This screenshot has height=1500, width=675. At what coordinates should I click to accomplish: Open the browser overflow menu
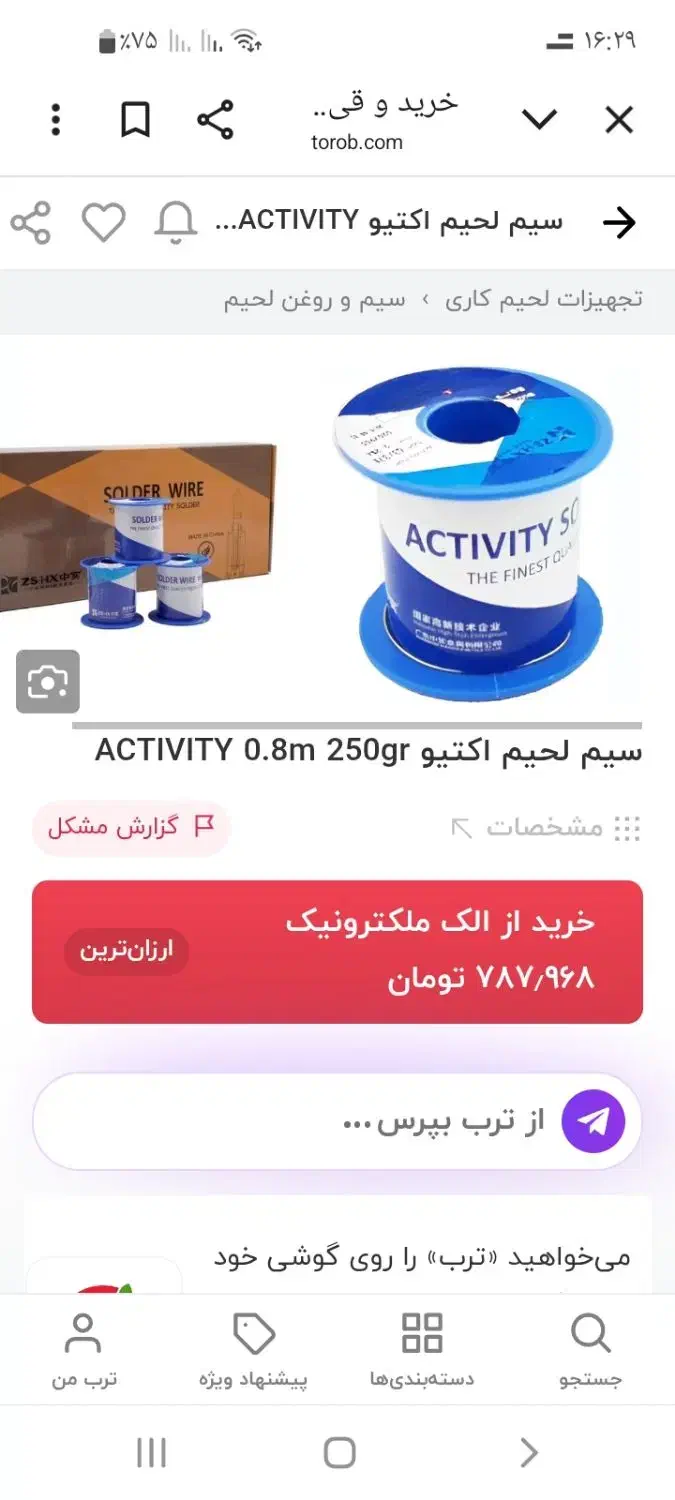point(56,121)
